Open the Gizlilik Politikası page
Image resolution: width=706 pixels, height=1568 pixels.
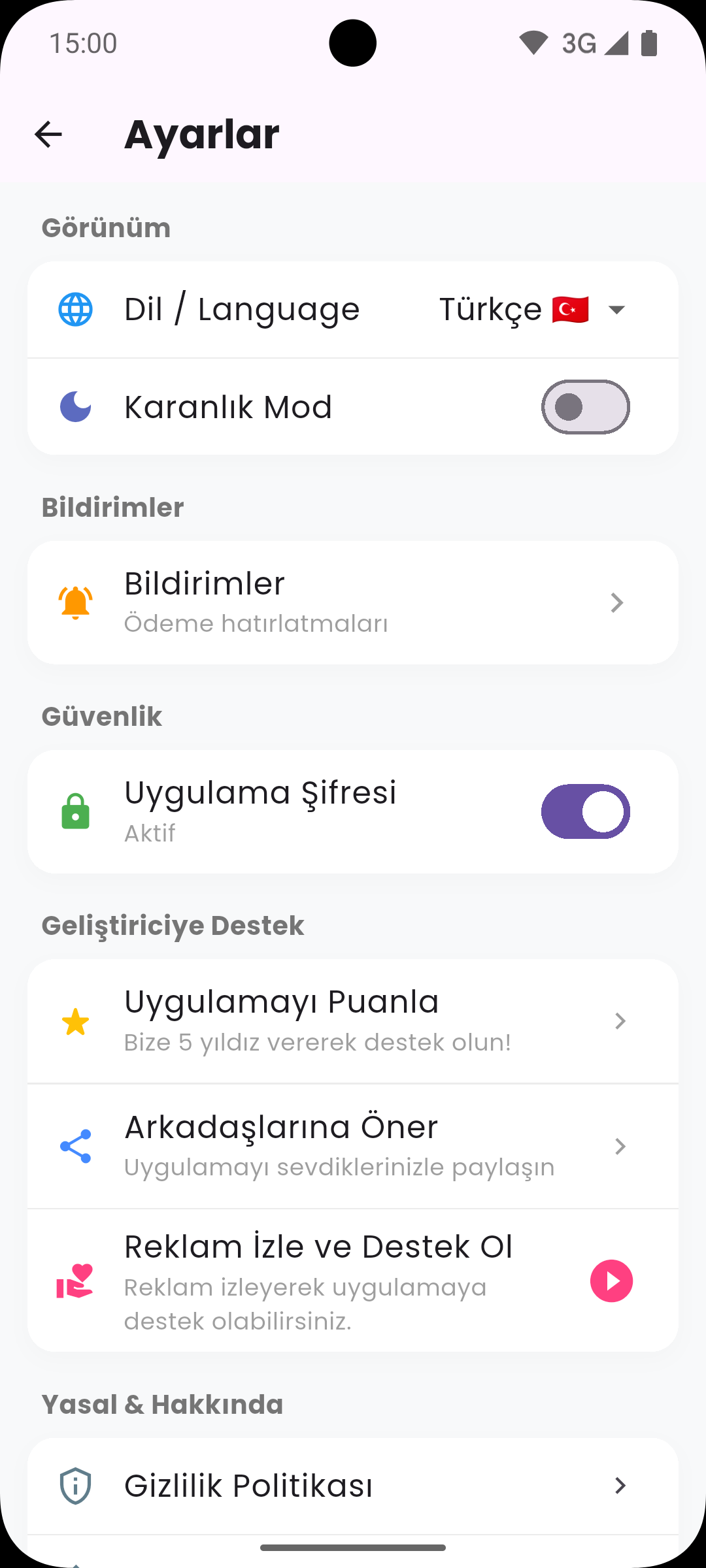point(353,1486)
